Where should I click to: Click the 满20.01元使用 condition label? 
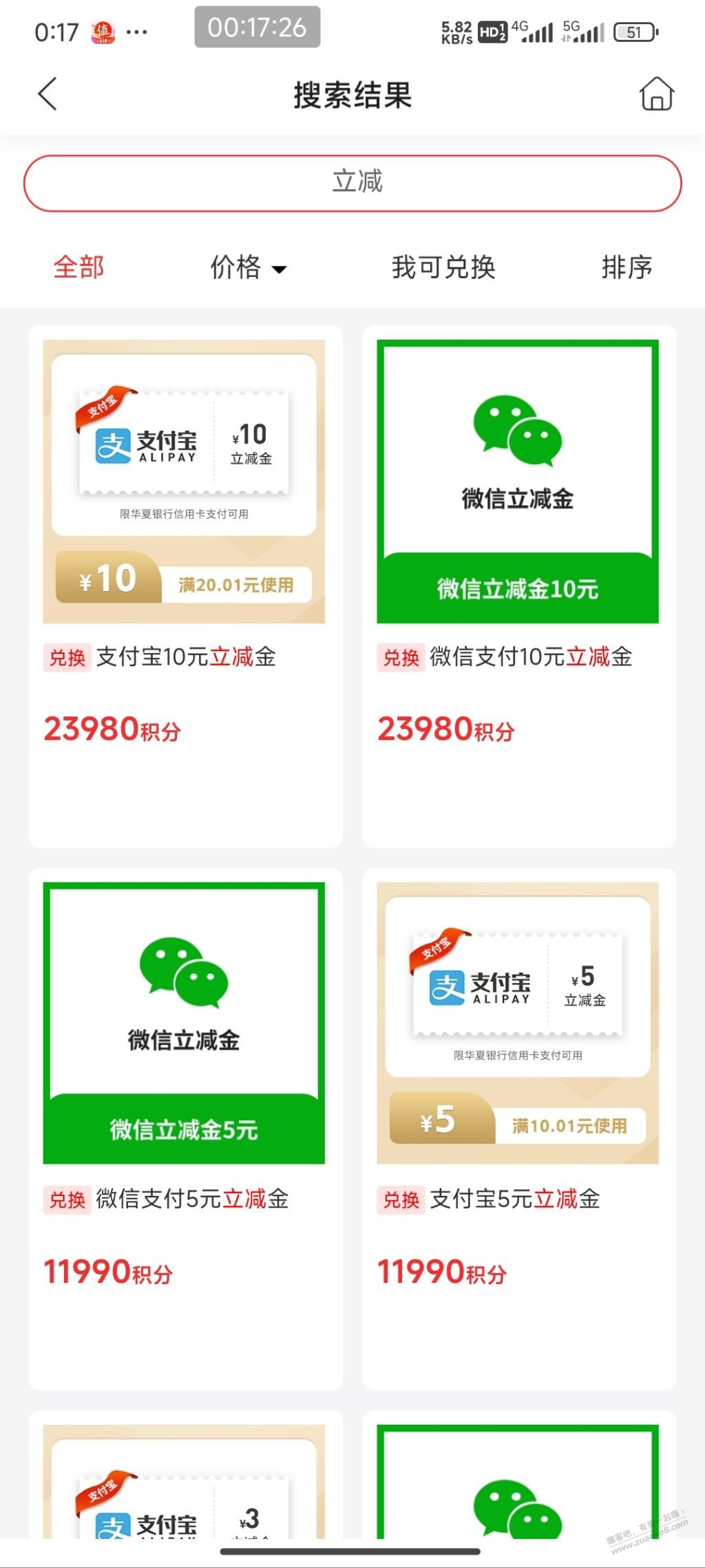[x=237, y=584]
